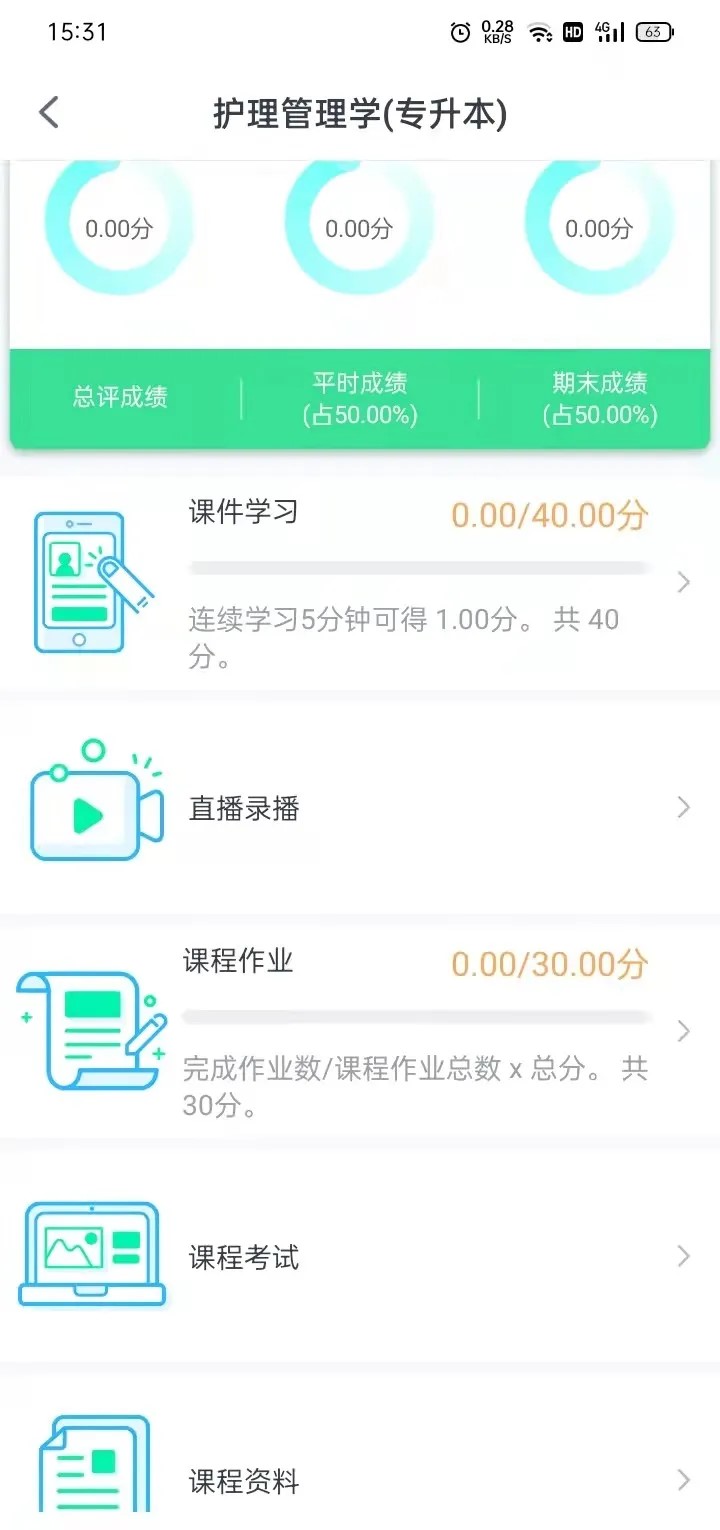
Task: Tap the 0.00分 total score circle
Action: point(120,227)
